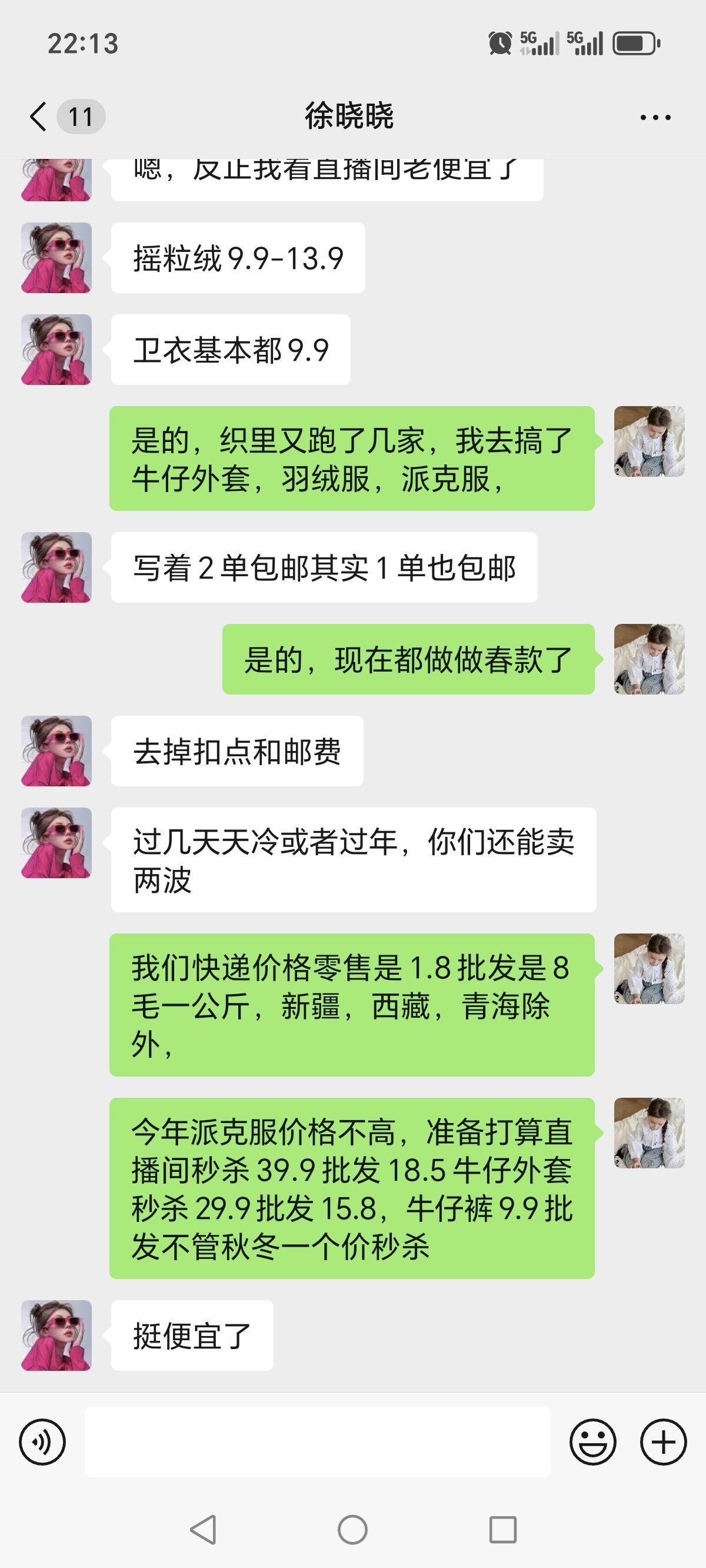Focus the message text field
This screenshot has width=706, height=1568.
(317, 1442)
